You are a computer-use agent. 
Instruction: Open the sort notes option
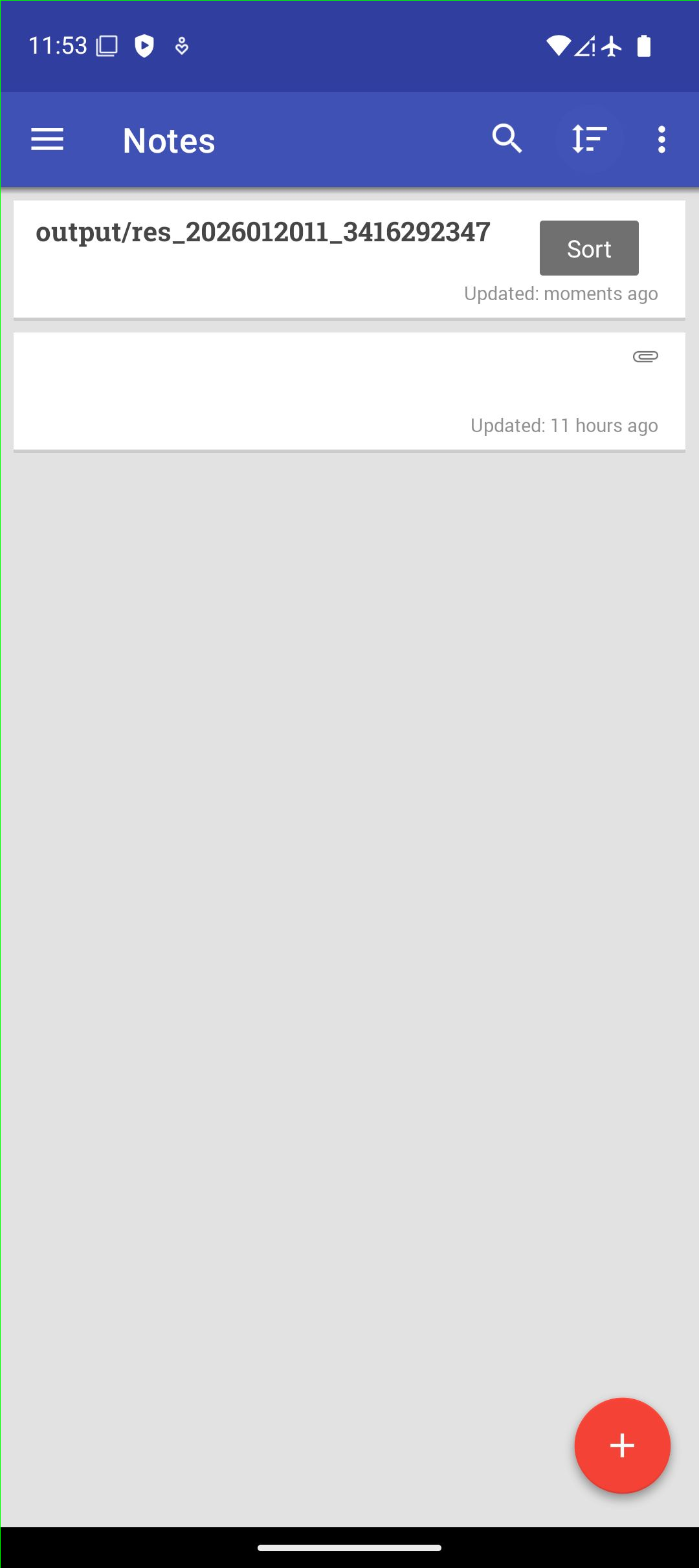589,139
